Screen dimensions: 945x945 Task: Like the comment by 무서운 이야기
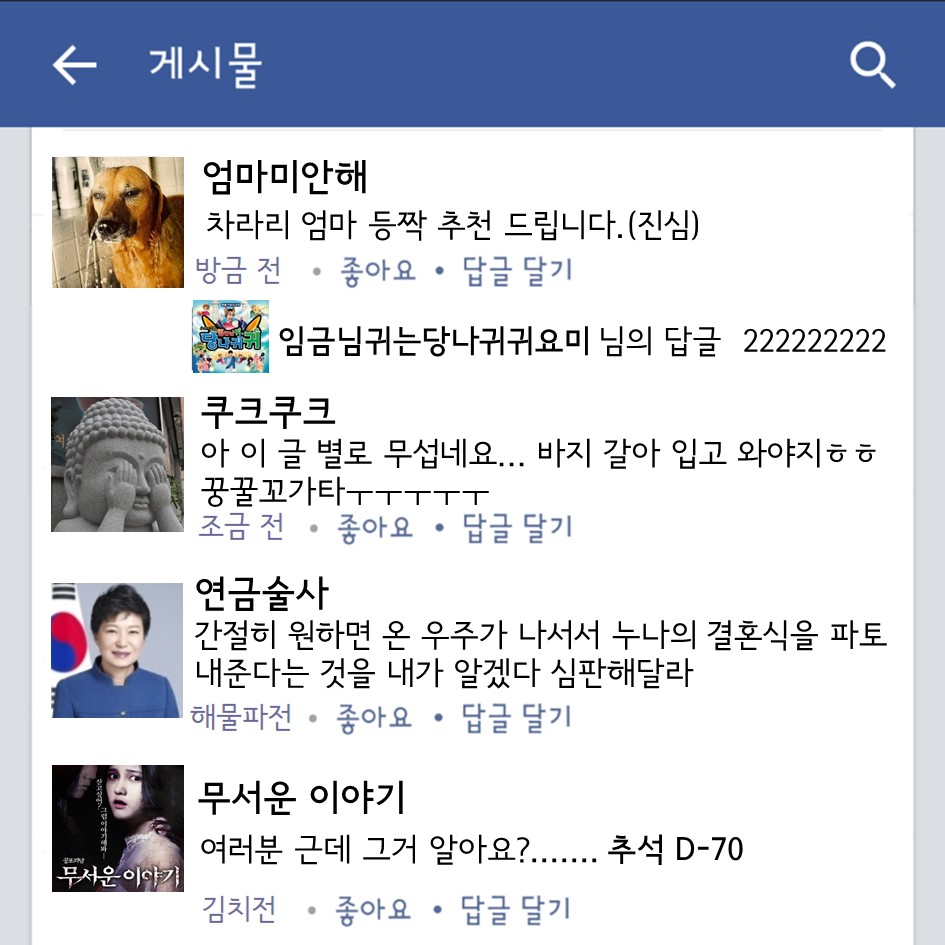coord(372,909)
